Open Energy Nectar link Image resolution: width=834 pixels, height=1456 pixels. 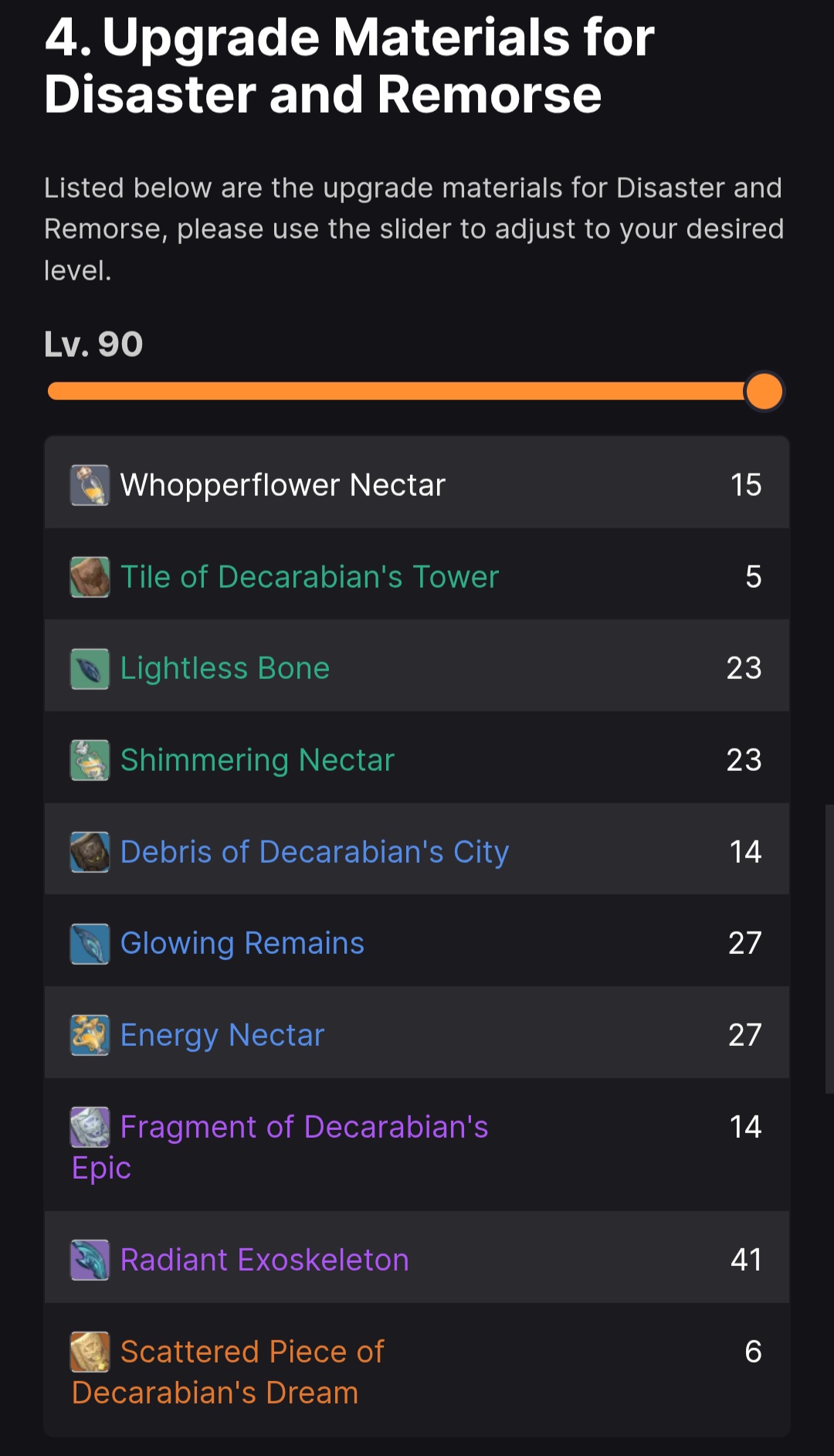222,1035
